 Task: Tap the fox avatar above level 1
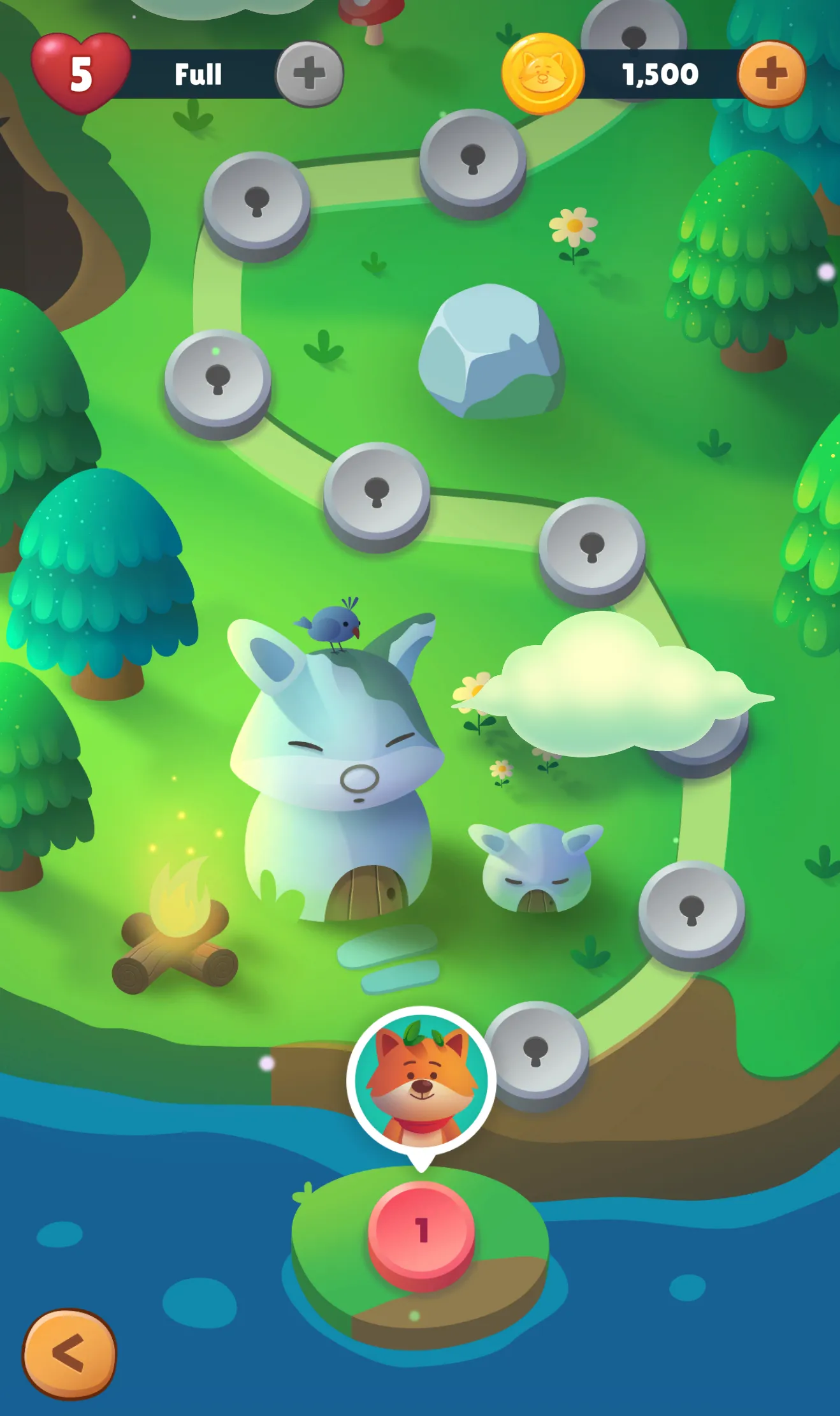(421, 1079)
